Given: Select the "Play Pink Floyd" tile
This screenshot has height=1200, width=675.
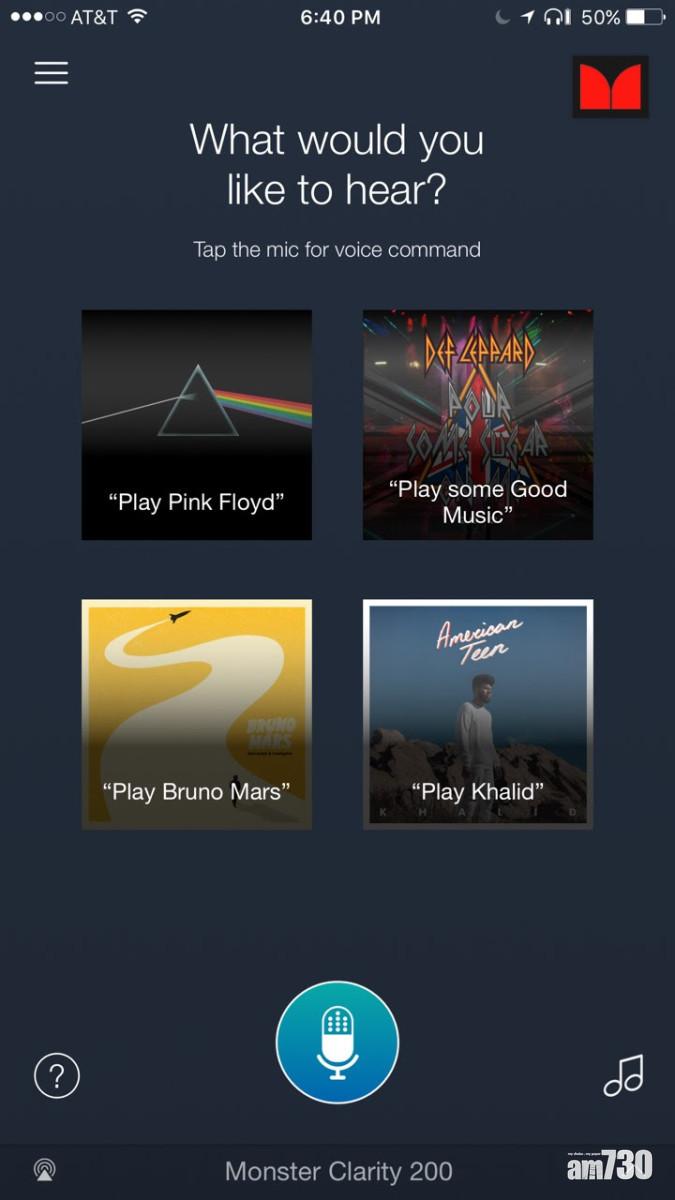Looking at the screenshot, I should click(197, 425).
